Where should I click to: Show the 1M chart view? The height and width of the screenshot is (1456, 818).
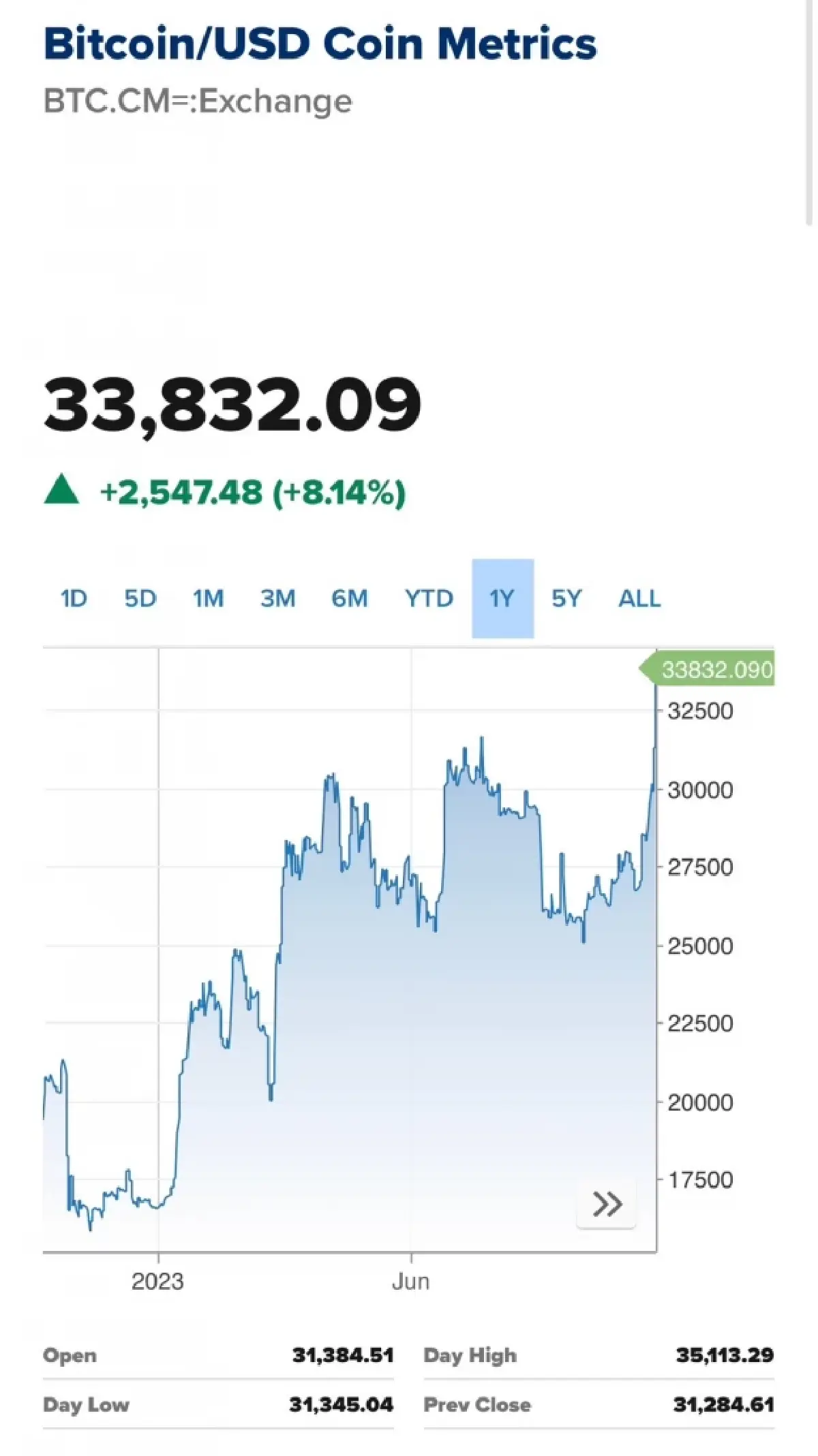point(208,599)
